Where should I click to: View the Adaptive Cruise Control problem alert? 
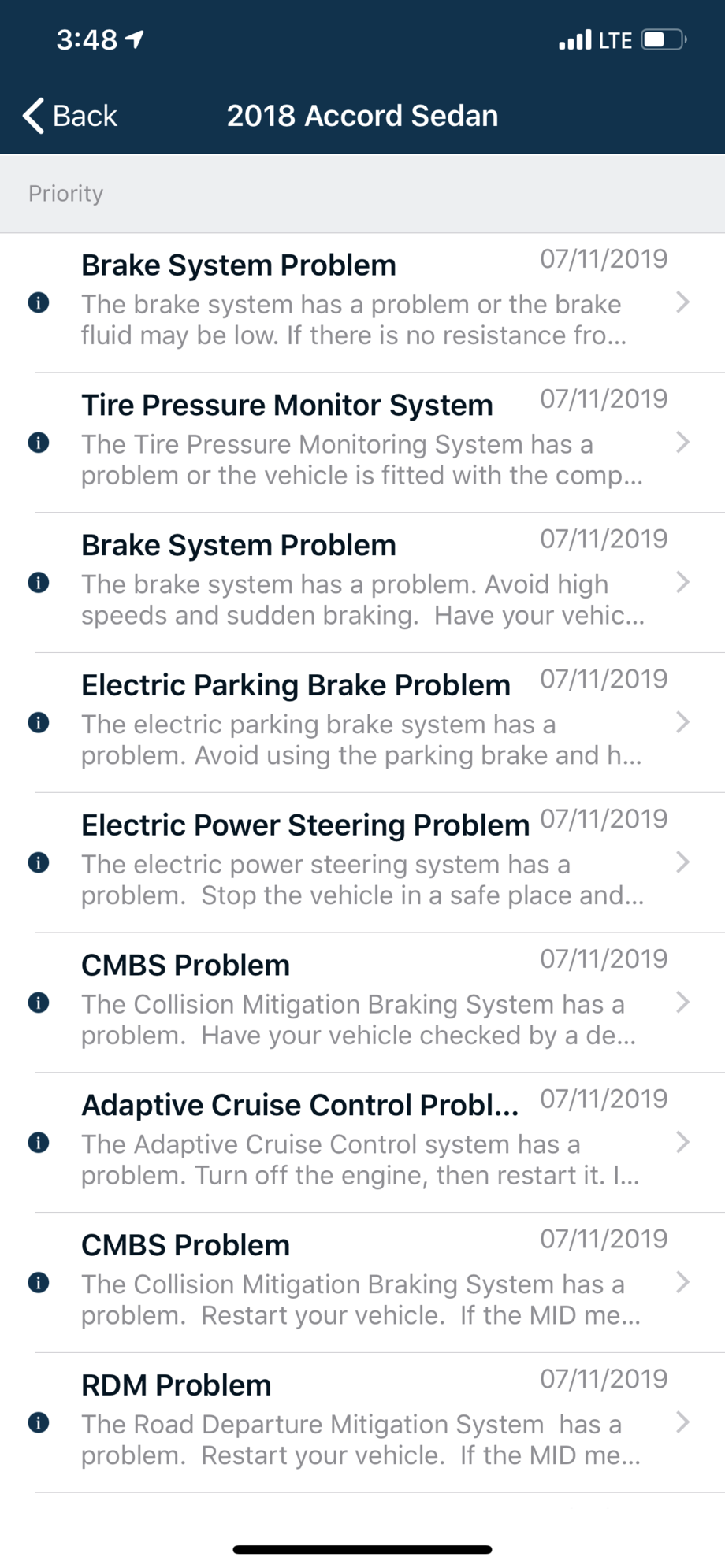[362, 1142]
